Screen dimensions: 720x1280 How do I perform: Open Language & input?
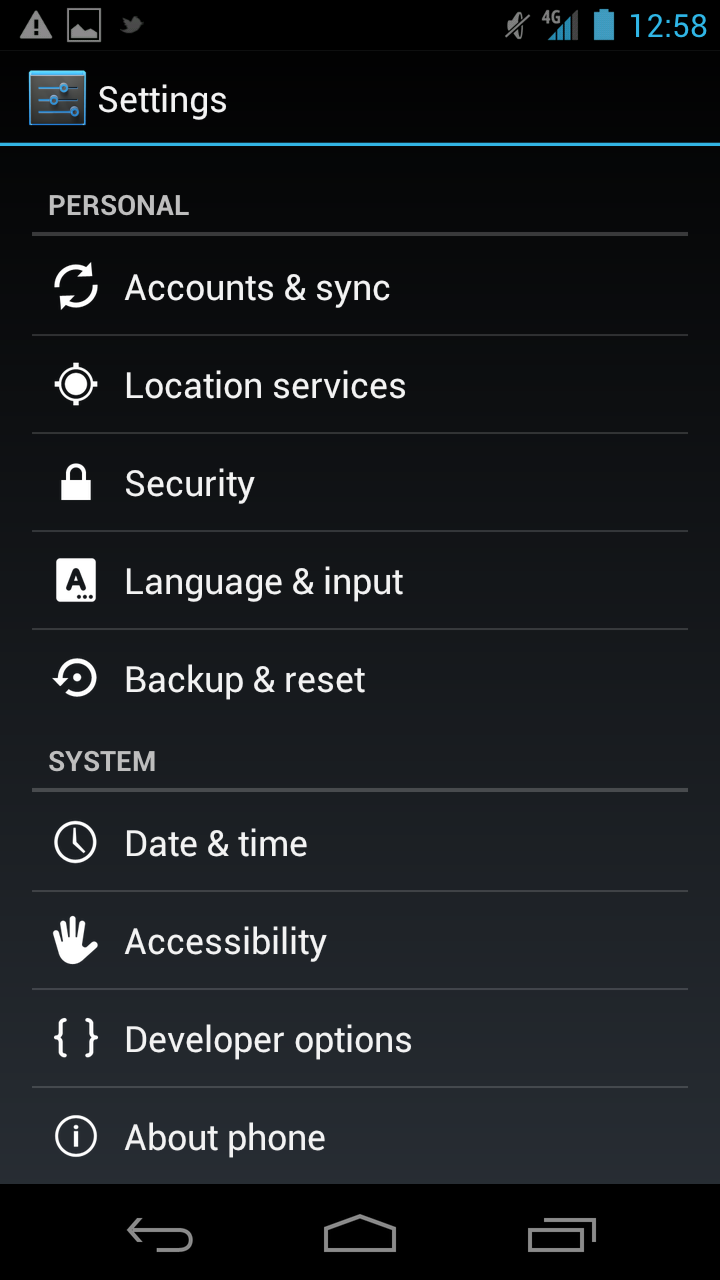coord(360,581)
